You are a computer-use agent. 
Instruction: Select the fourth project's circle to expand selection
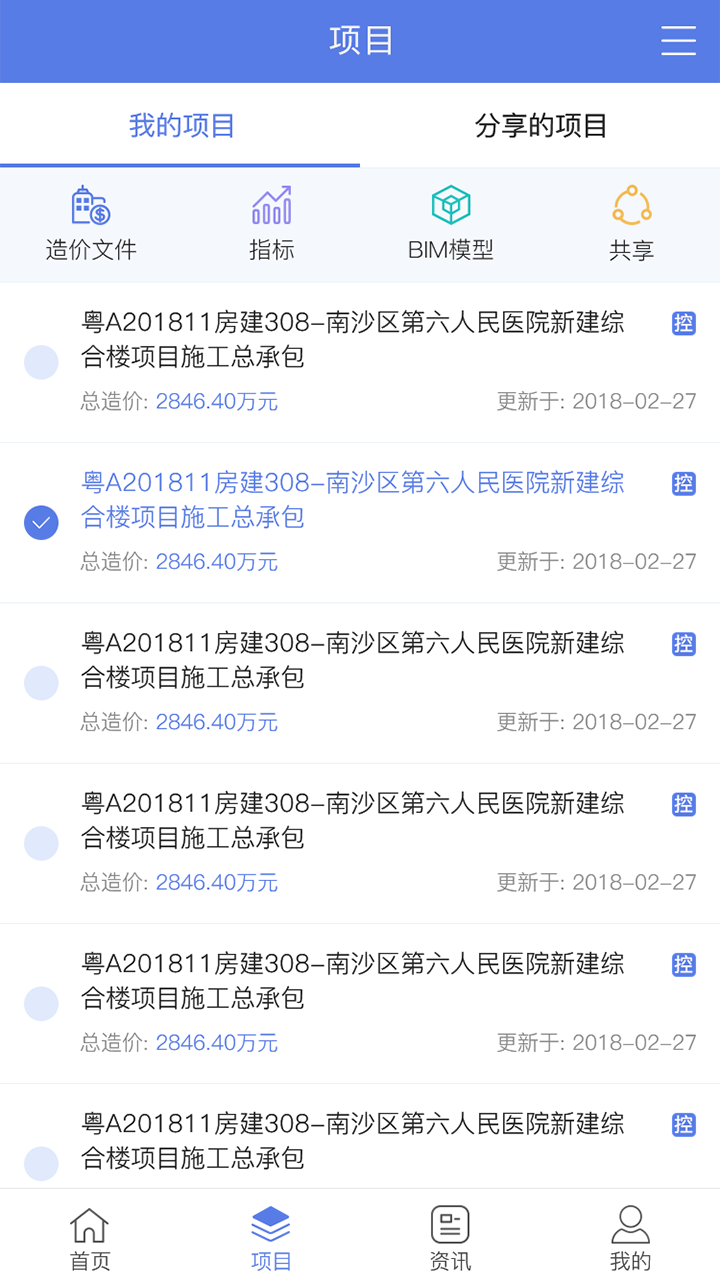41,843
